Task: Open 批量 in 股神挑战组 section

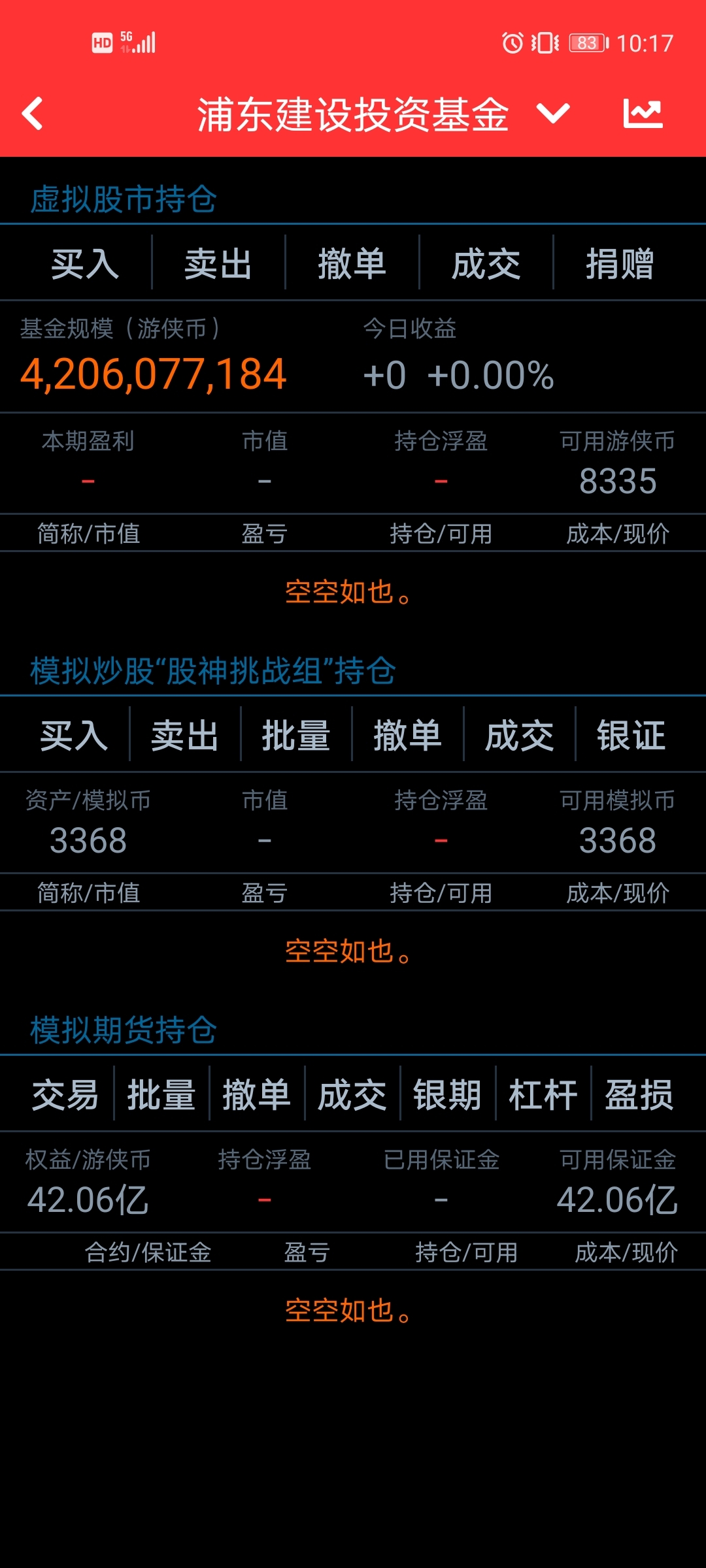Action: pyautogui.click(x=296, y=736)
